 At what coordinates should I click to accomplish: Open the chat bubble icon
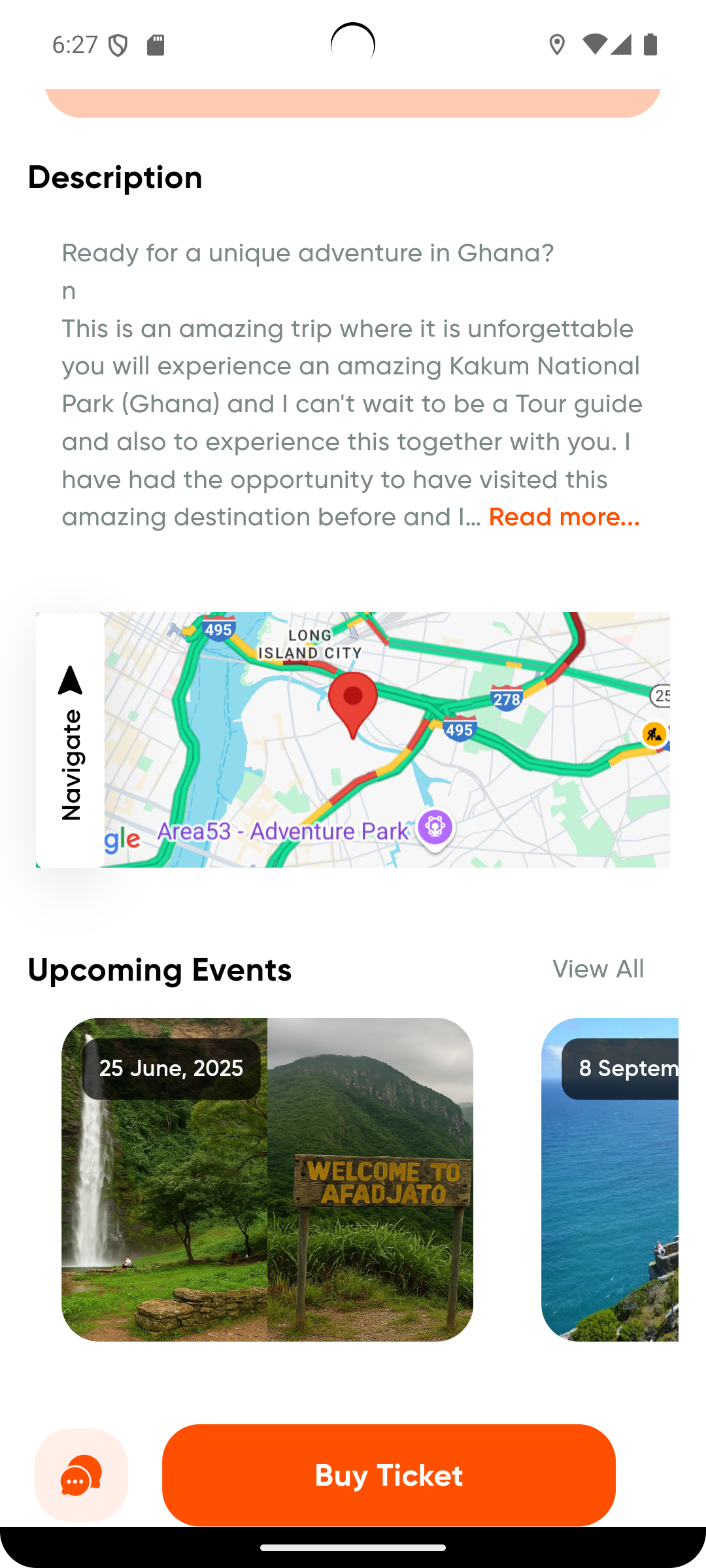click(x=80, y=1475)
